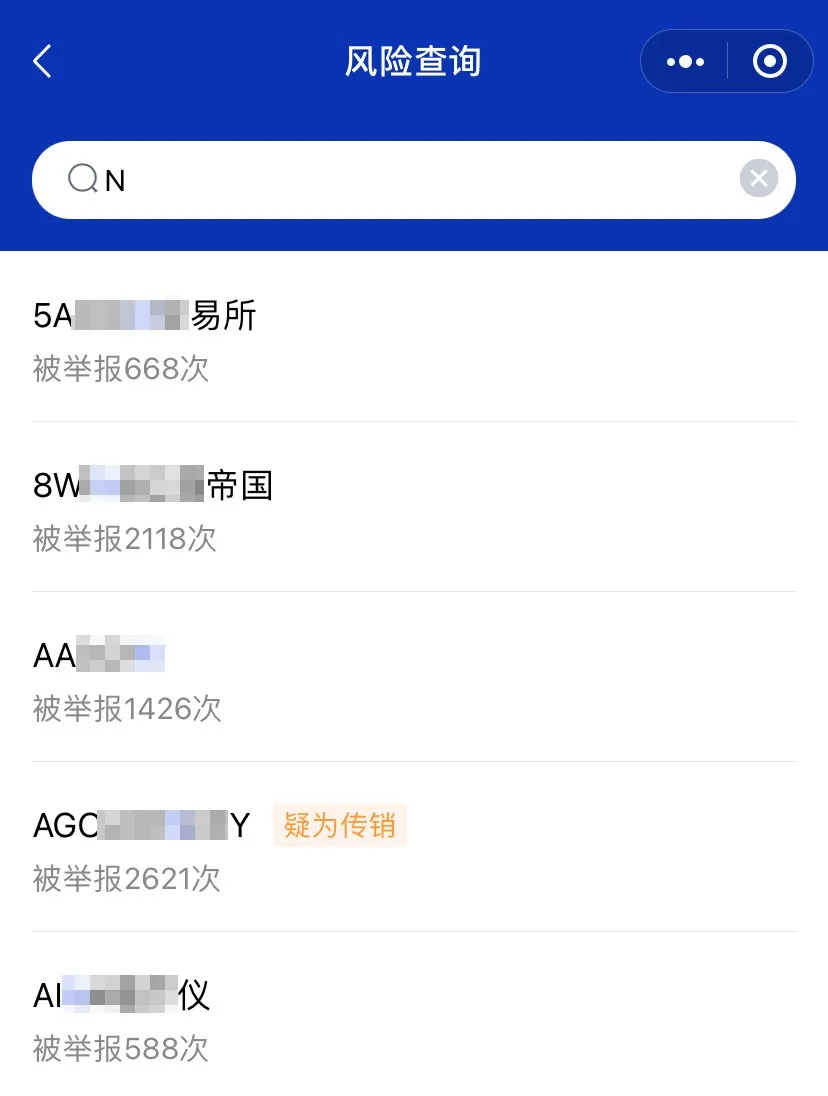
Task: Open the AGC entry flagged as pyramid scheme
Action: click(140, 825)
